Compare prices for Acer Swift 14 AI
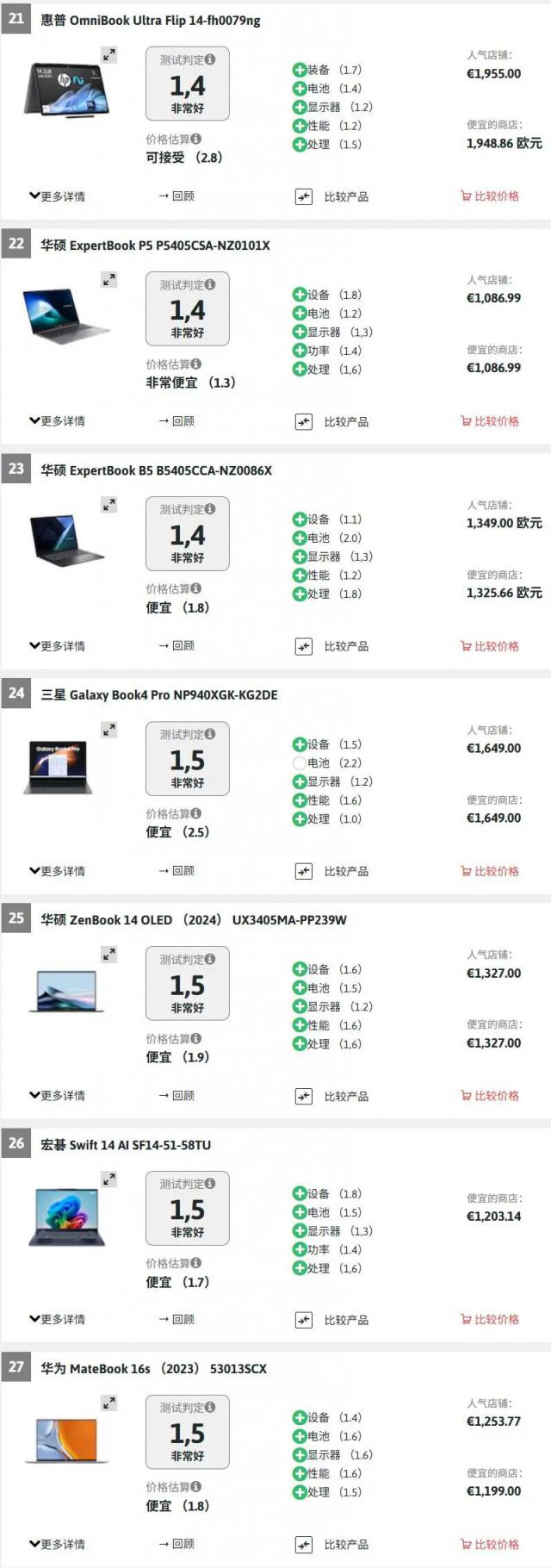 pos(490,1320)
